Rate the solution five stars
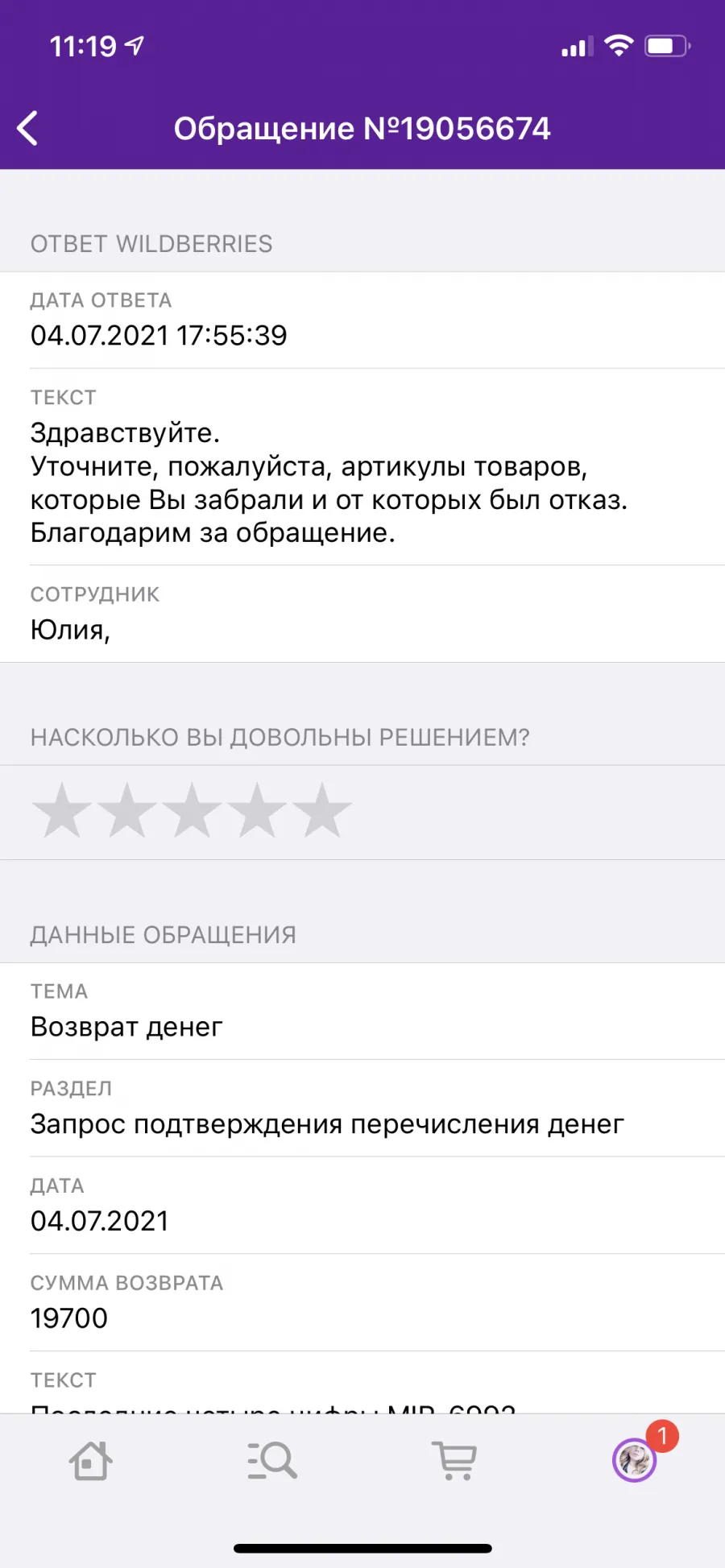Screen dimensions: 725x1568 tap(322, 811)
